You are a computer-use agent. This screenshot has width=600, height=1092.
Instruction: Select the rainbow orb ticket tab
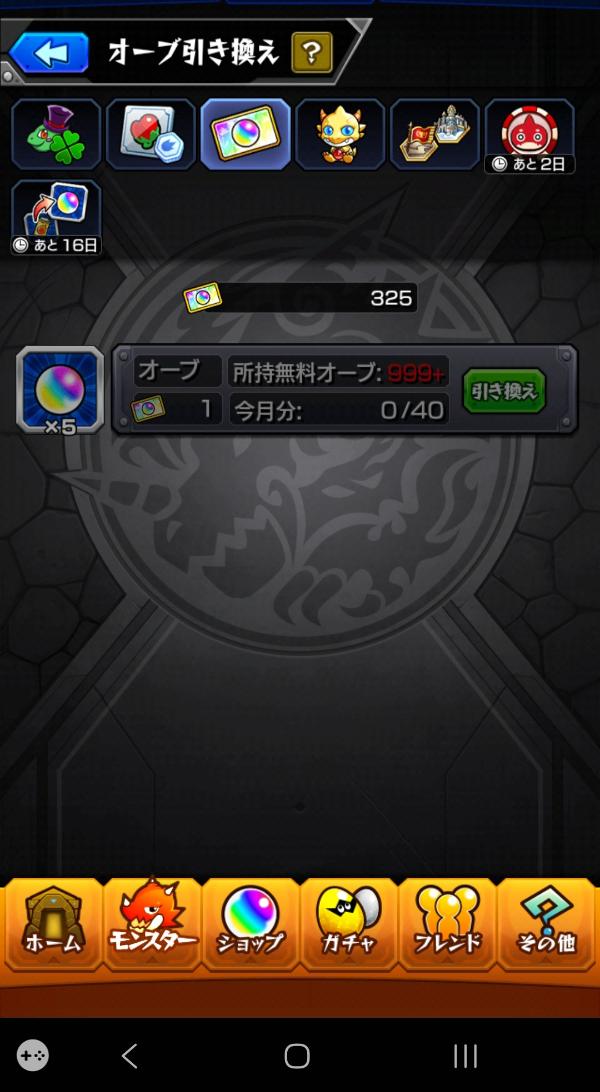[x=245, y=134]
